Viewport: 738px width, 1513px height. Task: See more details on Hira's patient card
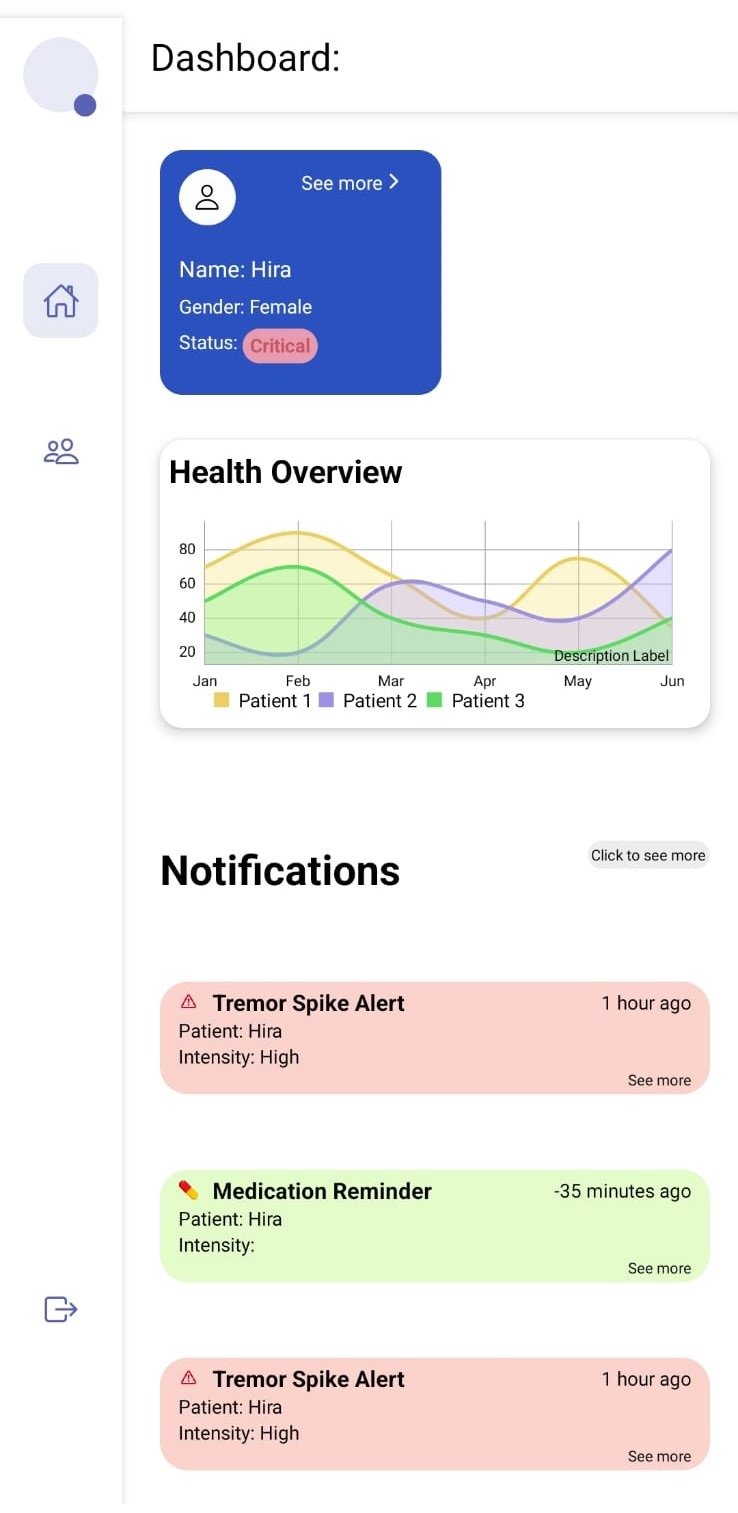coord(350,183)
